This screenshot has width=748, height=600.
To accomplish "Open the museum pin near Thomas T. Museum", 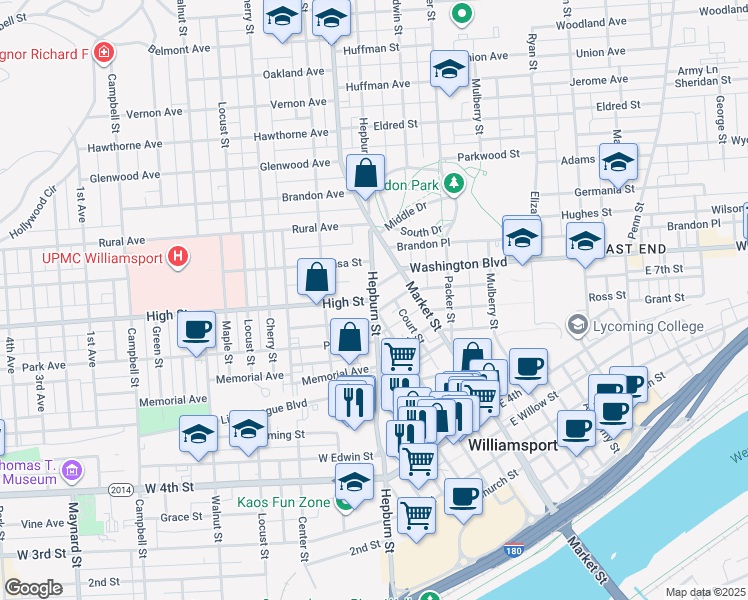I will 72,471.
